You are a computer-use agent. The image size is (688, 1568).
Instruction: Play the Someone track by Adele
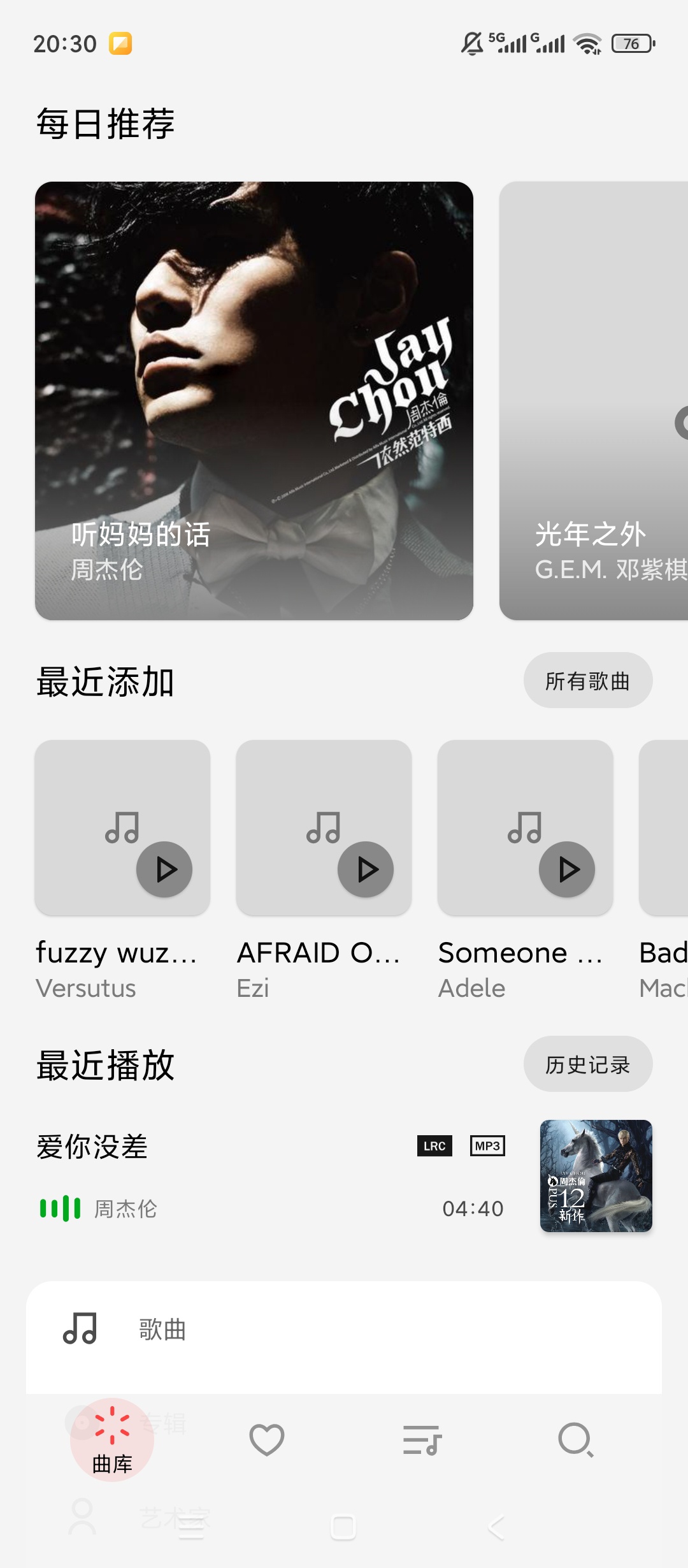tap(567, 868)
